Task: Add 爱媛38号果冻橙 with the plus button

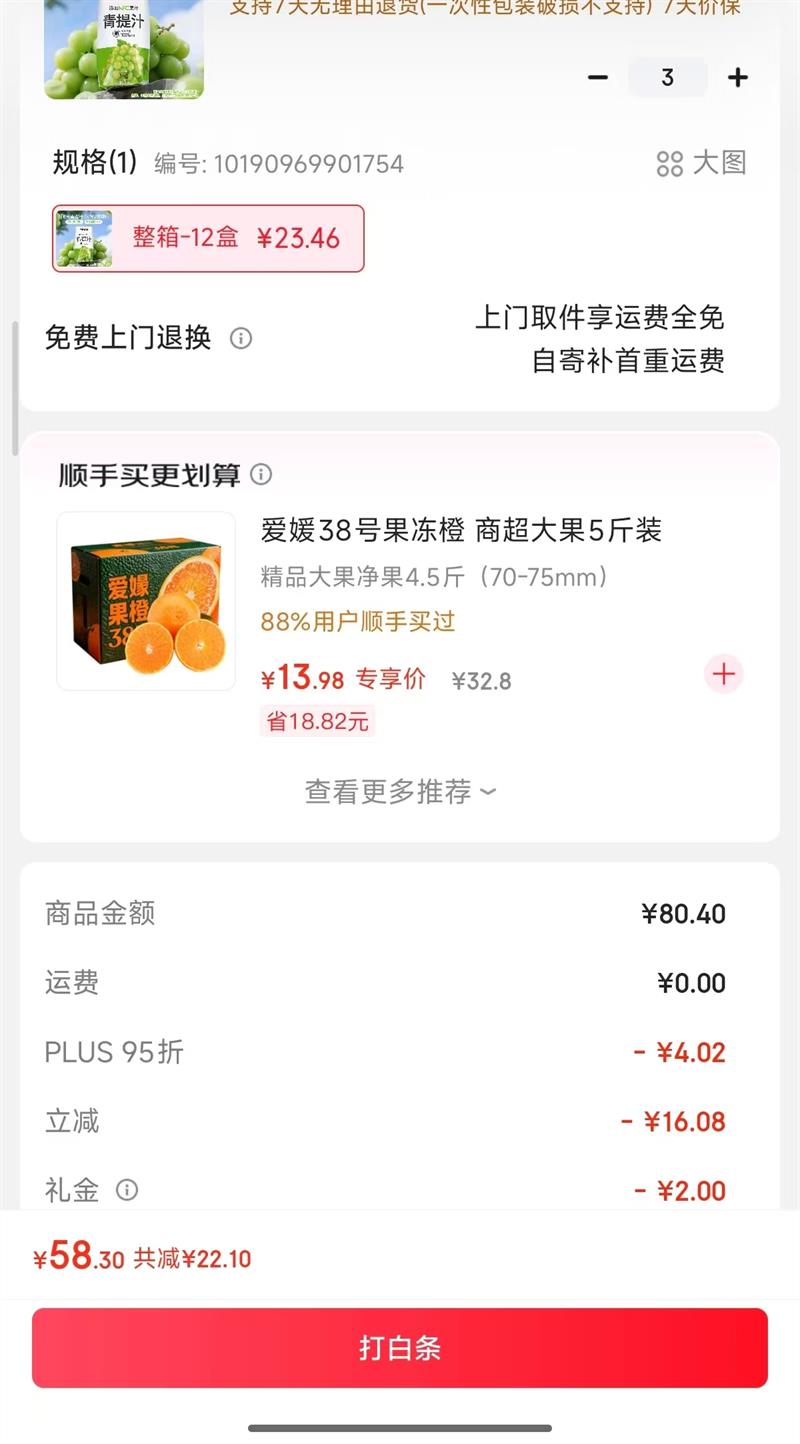Action: (x=724, y=674)
